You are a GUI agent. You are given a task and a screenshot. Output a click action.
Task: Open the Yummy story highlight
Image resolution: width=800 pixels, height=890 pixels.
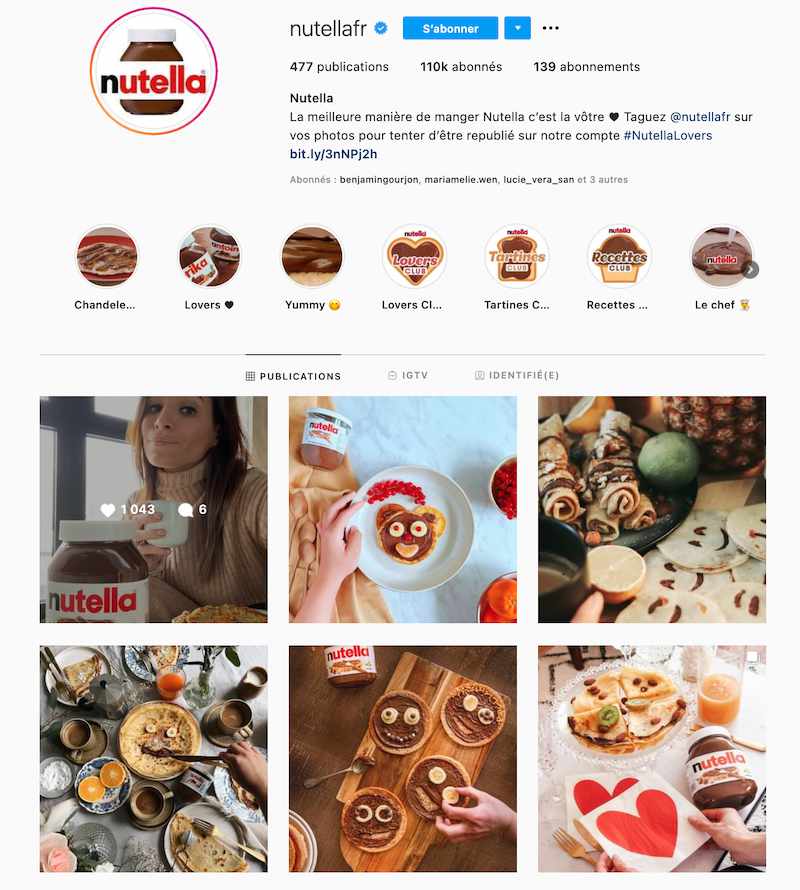click(311, 257)
